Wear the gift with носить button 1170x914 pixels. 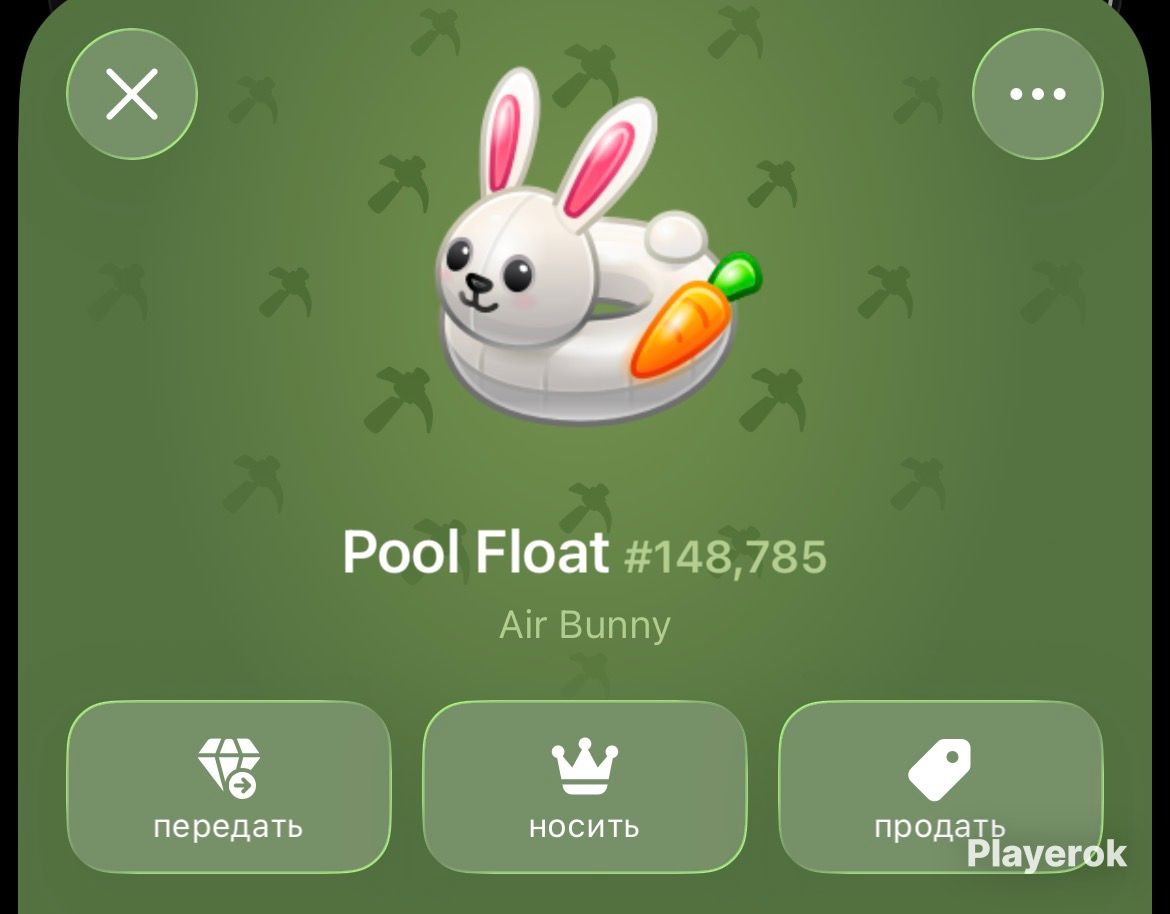point(584,786)
